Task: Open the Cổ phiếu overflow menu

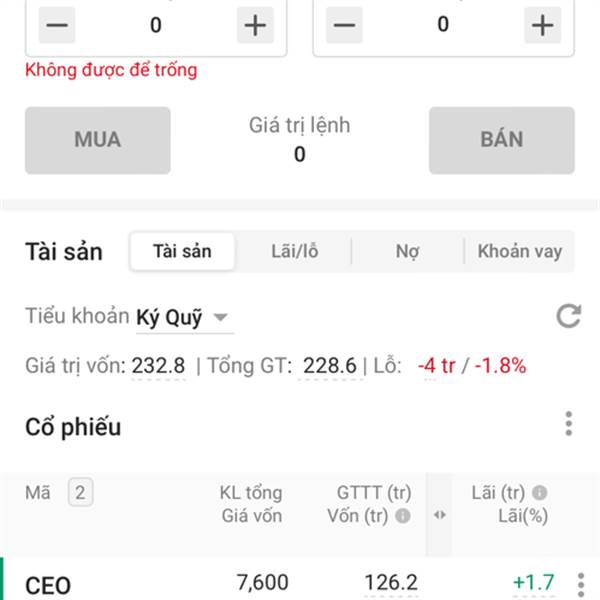Action: (568, 424)
